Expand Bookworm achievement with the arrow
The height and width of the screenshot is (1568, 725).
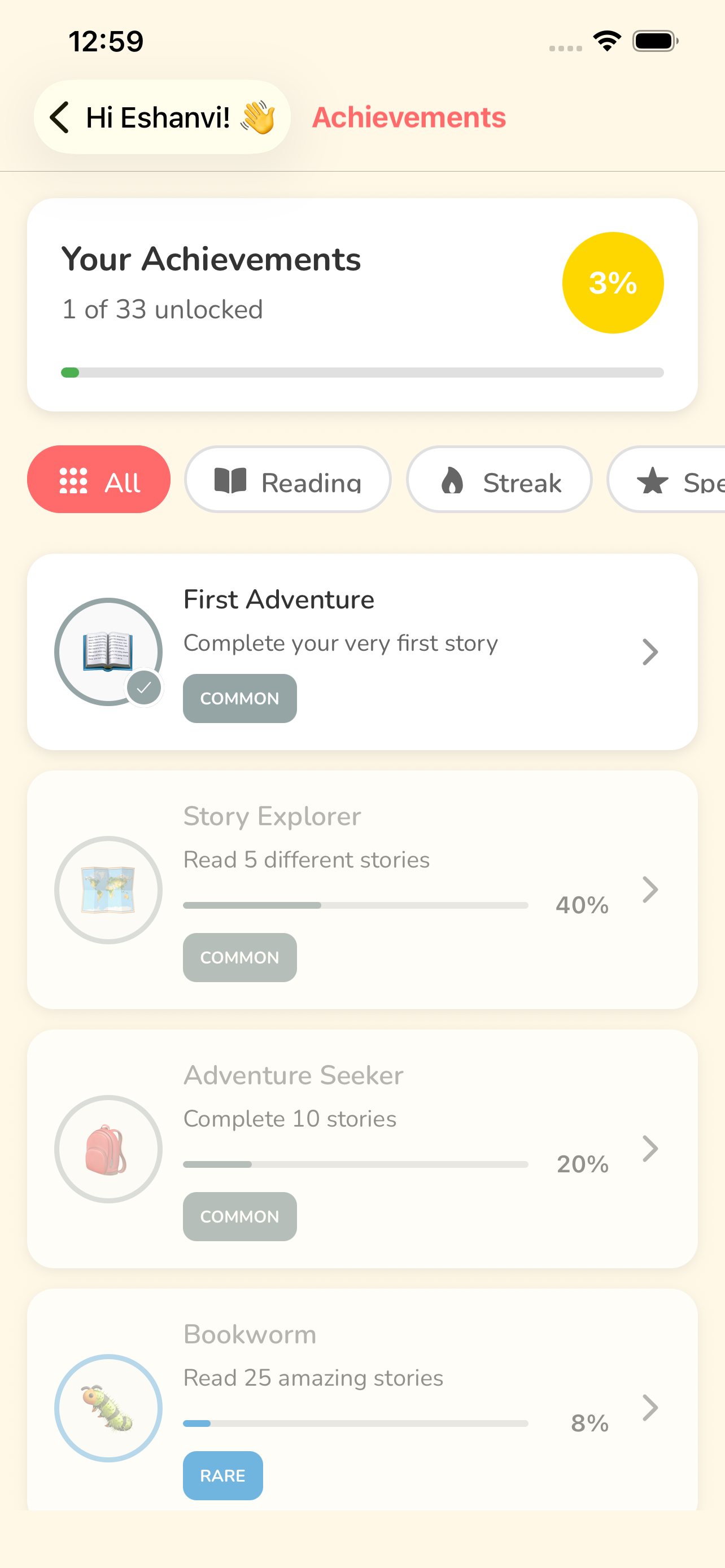650,1408
